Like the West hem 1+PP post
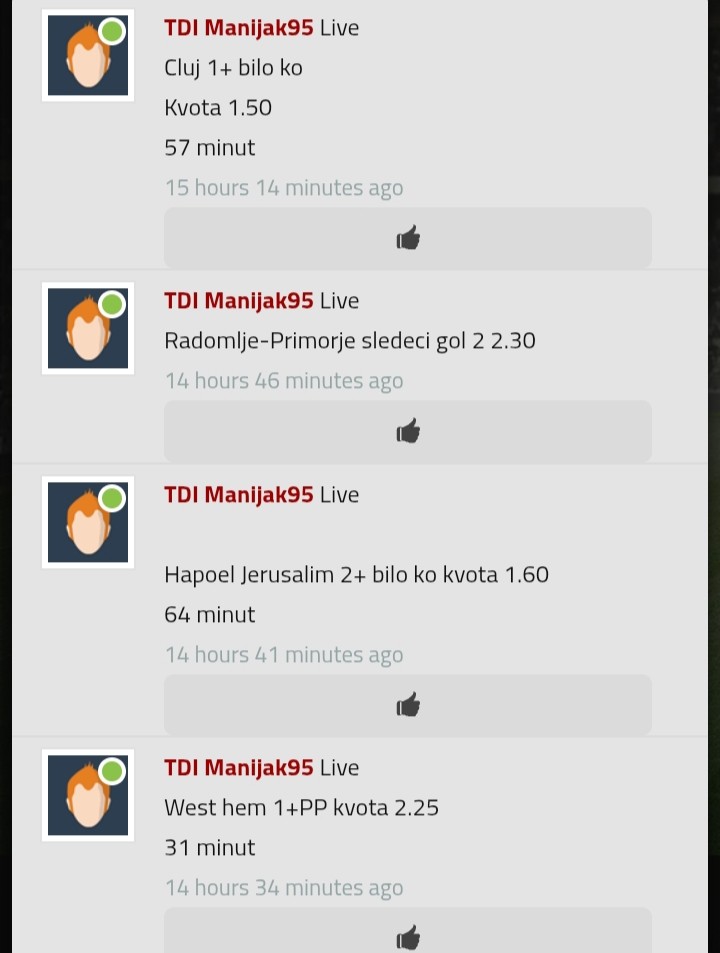The image size is (720, 953). [408, 937]
